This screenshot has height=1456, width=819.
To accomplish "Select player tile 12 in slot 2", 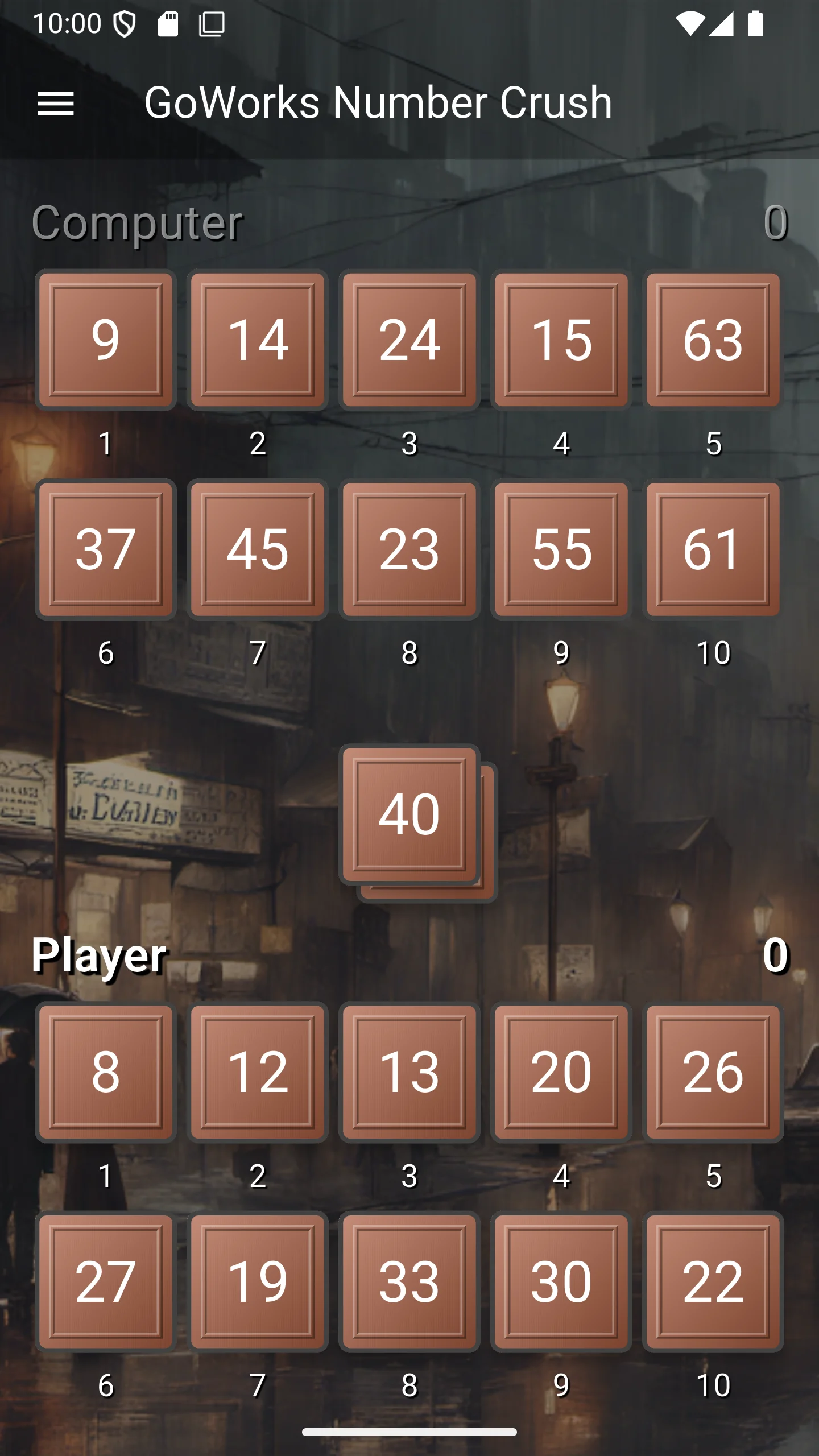I will coord(258,1072).
